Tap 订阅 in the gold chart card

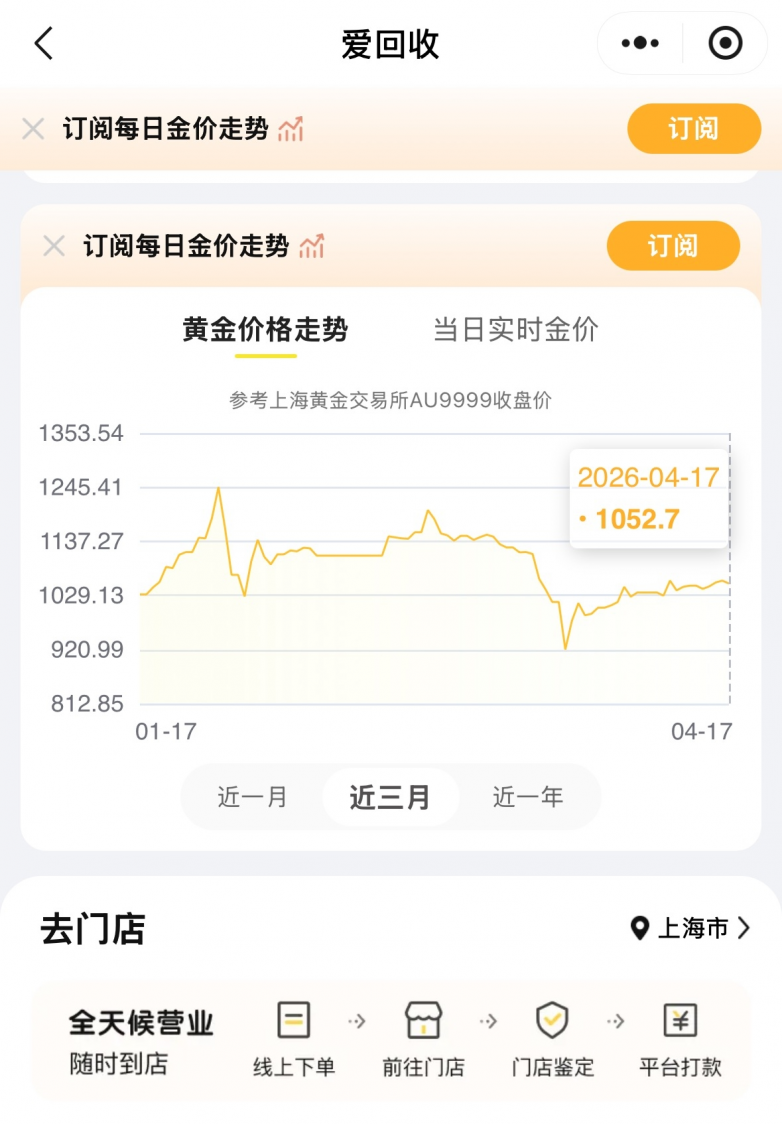point(672,246)
